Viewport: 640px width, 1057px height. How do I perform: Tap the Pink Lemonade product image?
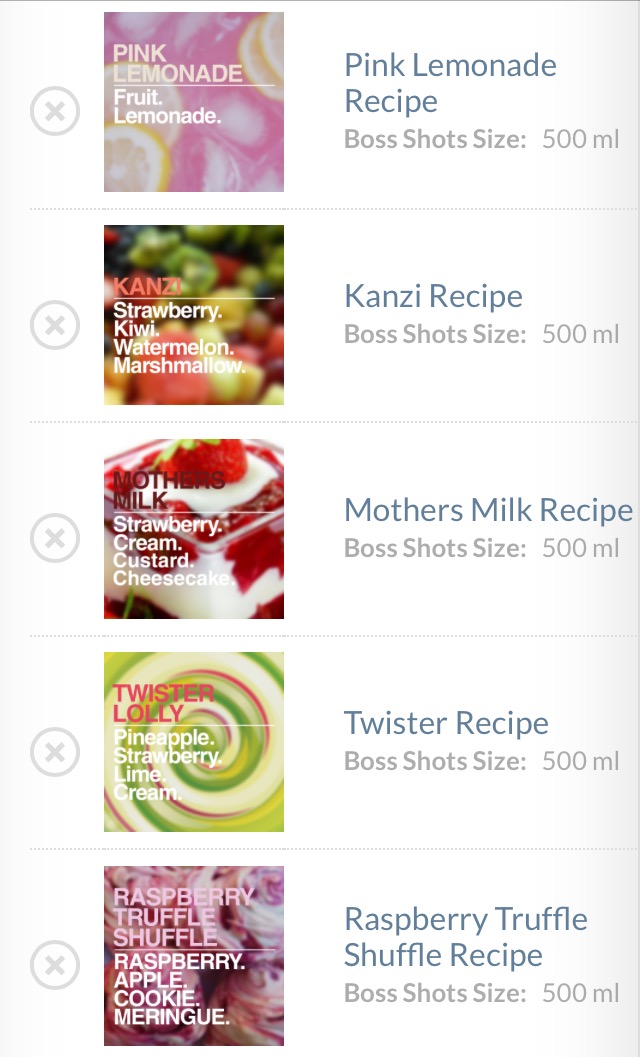coord(194,102)
